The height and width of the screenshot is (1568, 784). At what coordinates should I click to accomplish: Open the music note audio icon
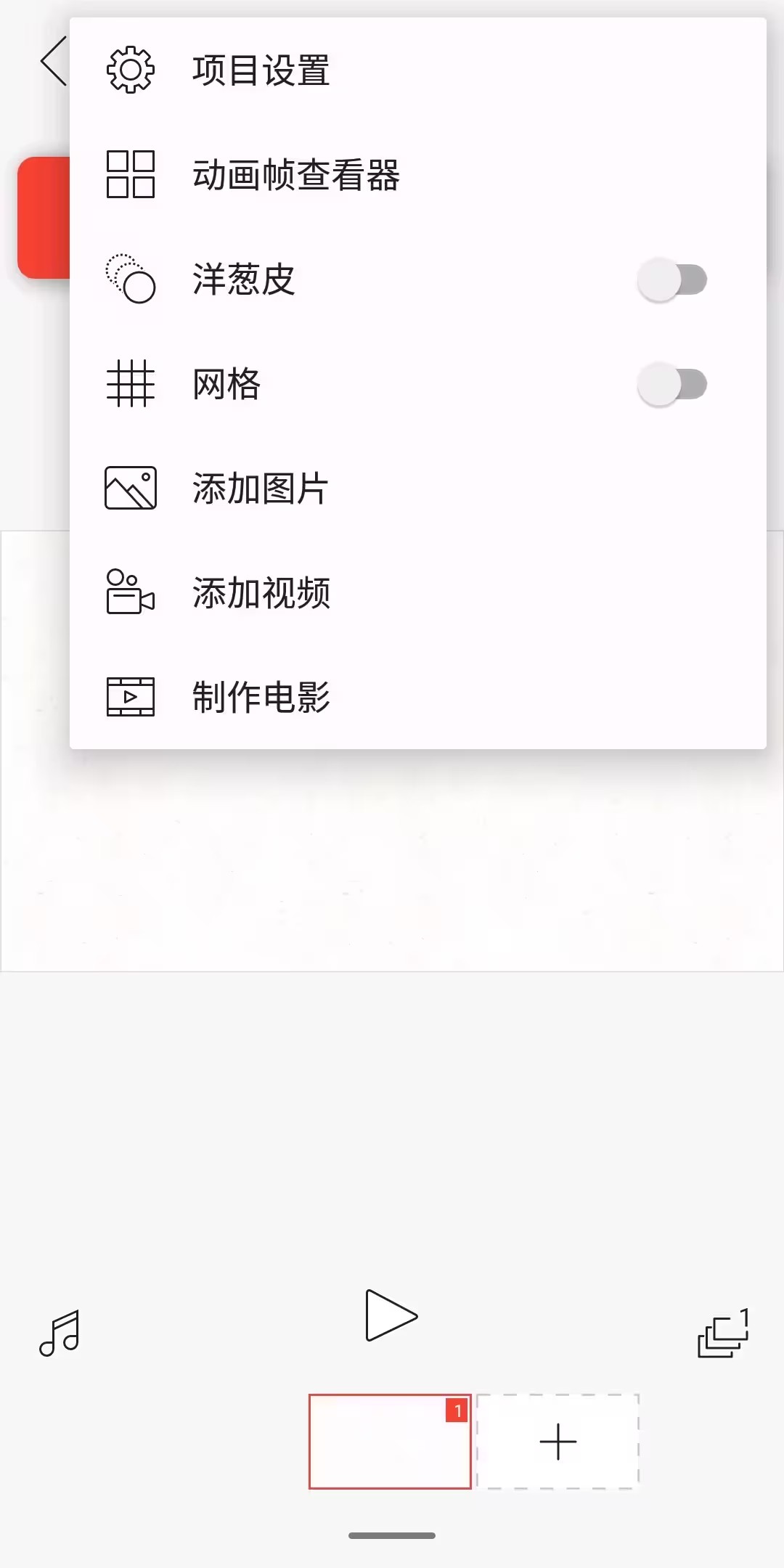[60, 1332]
